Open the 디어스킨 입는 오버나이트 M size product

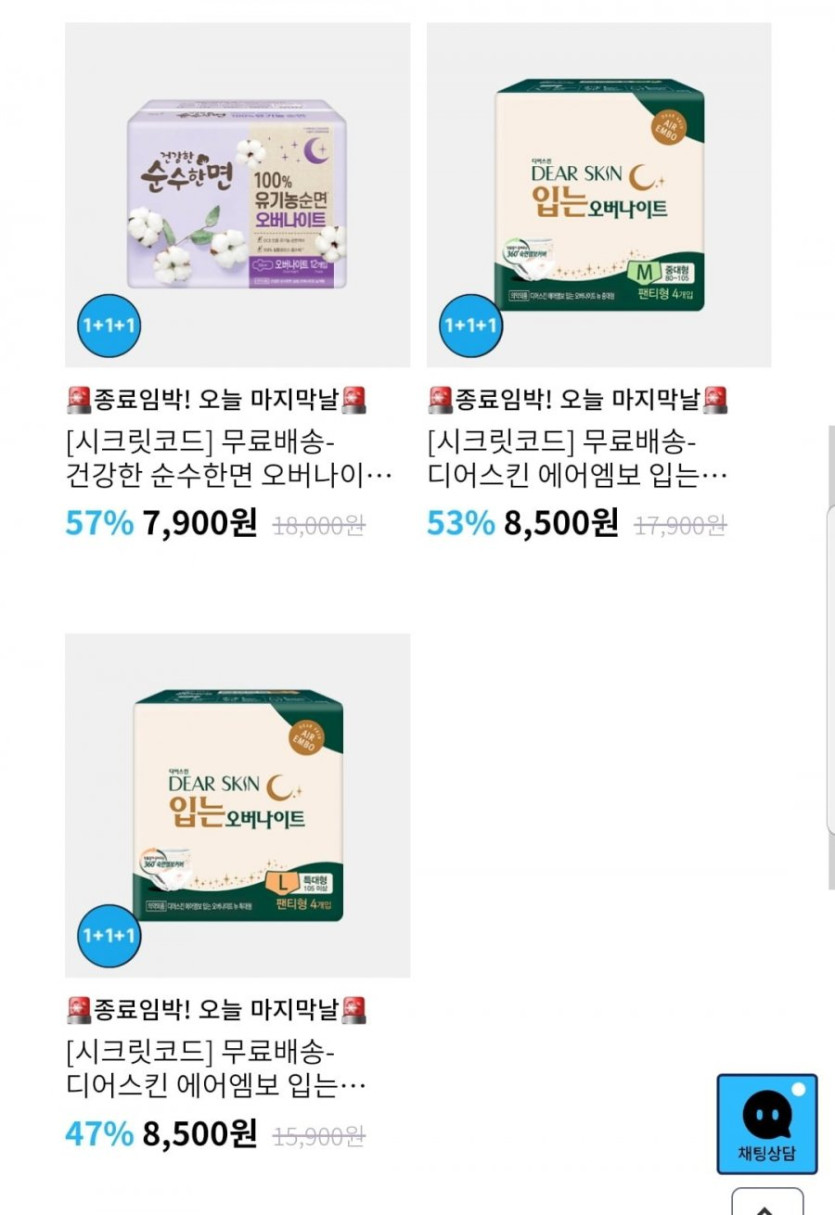[598, 195]
